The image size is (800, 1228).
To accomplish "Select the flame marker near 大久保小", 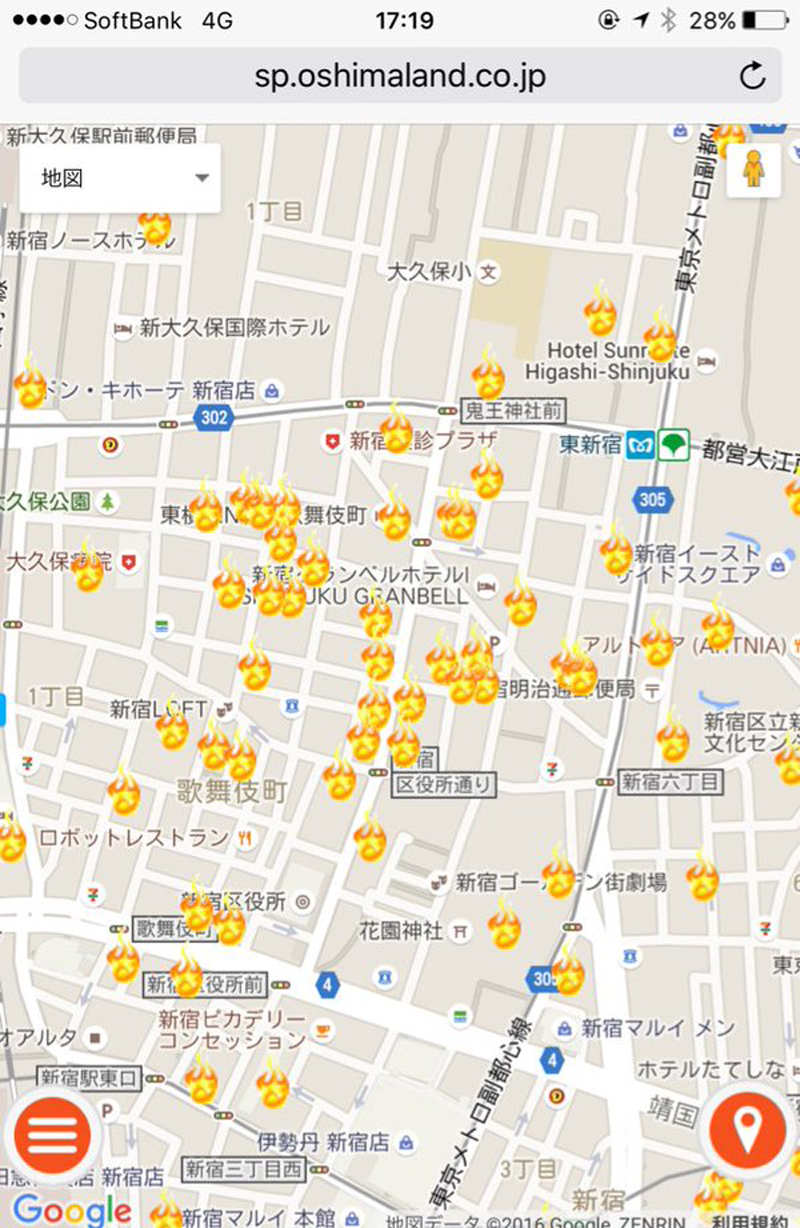I will [600, 312].
